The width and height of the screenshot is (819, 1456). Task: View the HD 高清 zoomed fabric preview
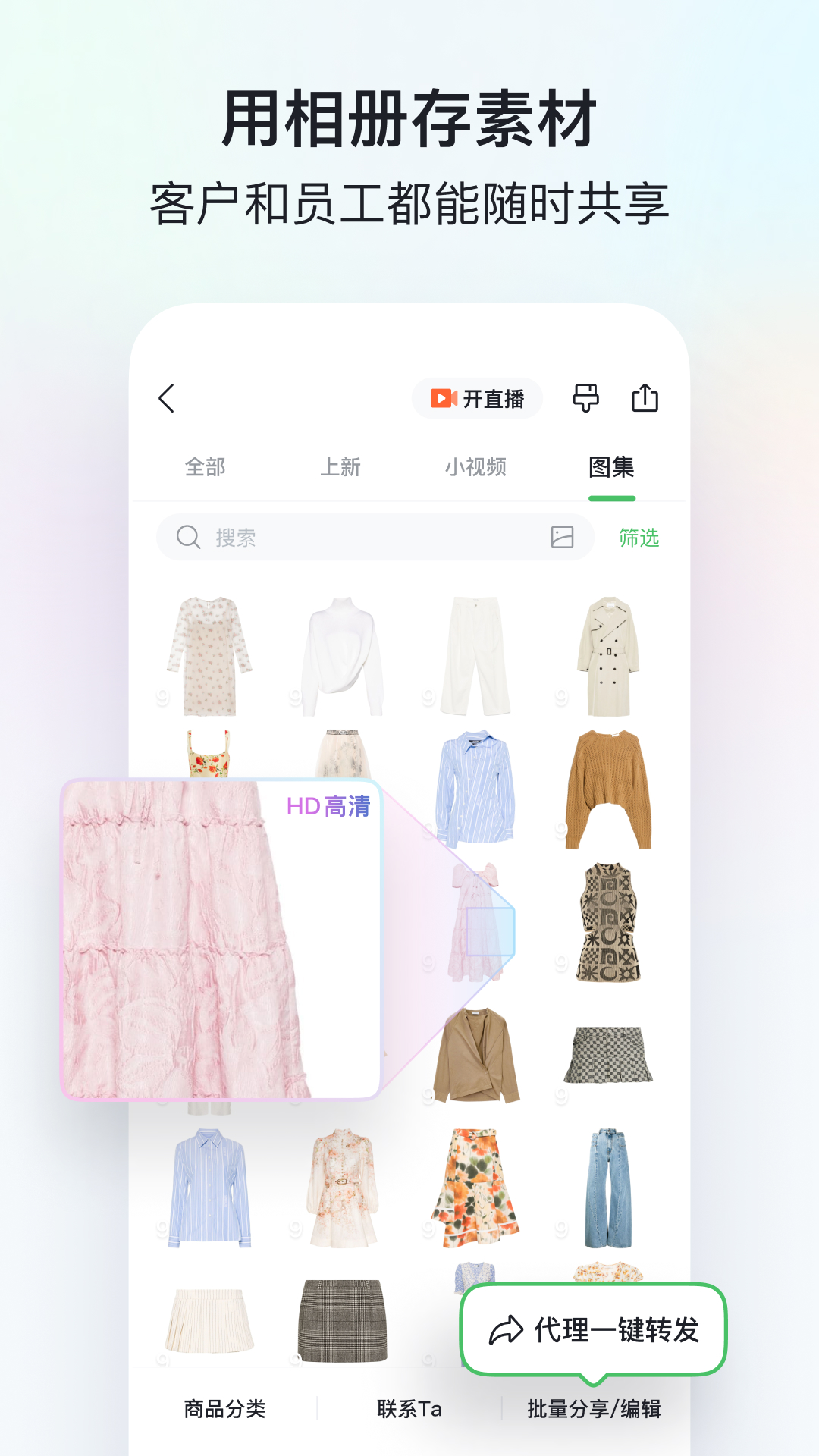[x=220, y=940]
